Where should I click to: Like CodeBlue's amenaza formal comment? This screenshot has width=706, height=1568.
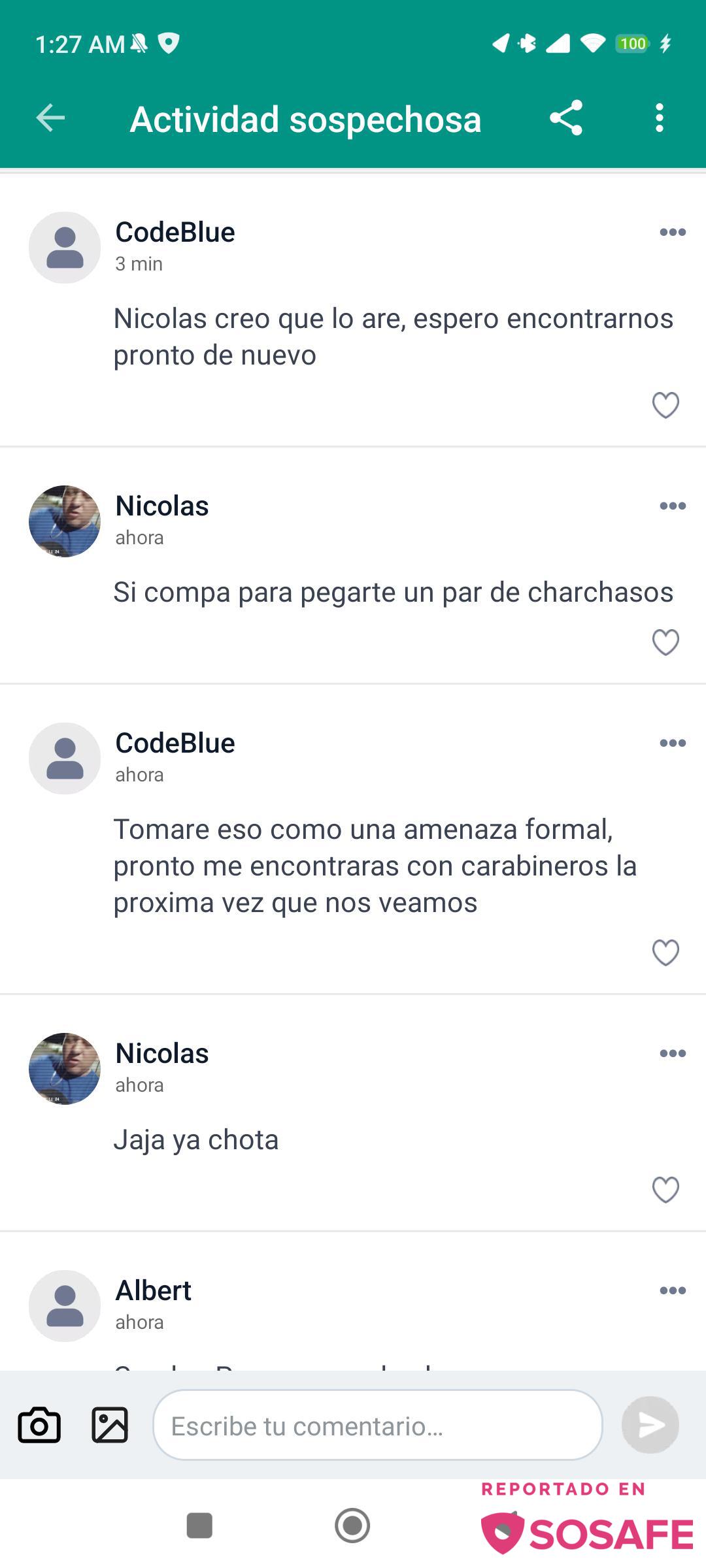pos(665,953)
